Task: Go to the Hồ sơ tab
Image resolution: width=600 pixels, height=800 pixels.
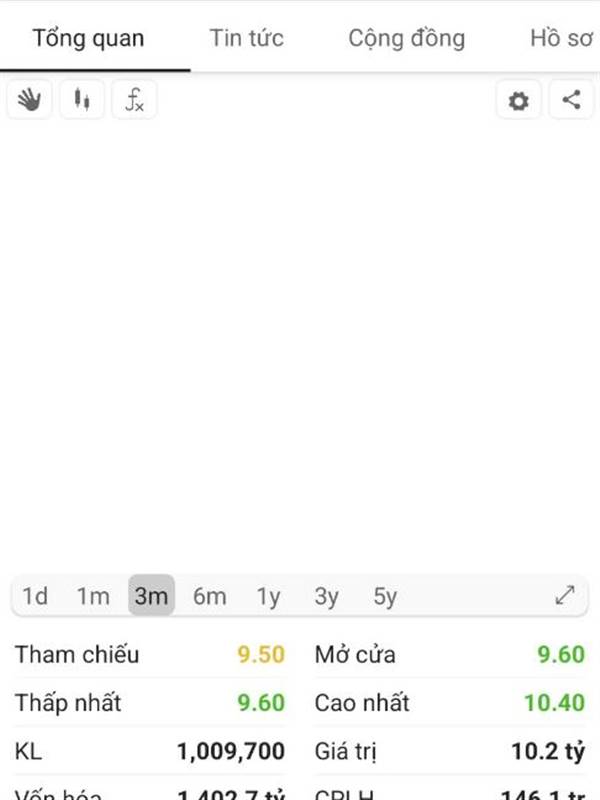Action: 562,38
